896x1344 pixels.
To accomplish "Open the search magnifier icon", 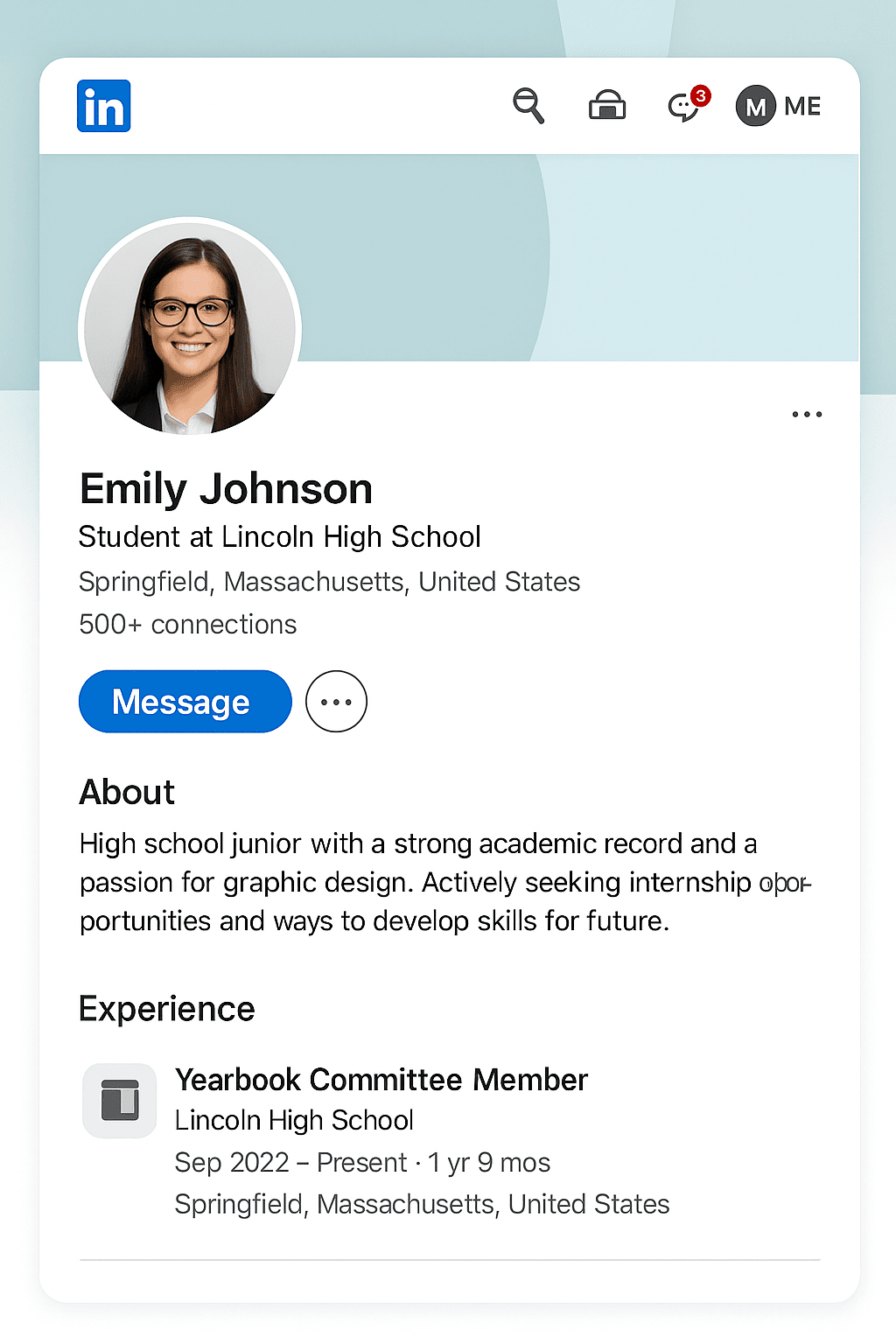I will 528,106.
